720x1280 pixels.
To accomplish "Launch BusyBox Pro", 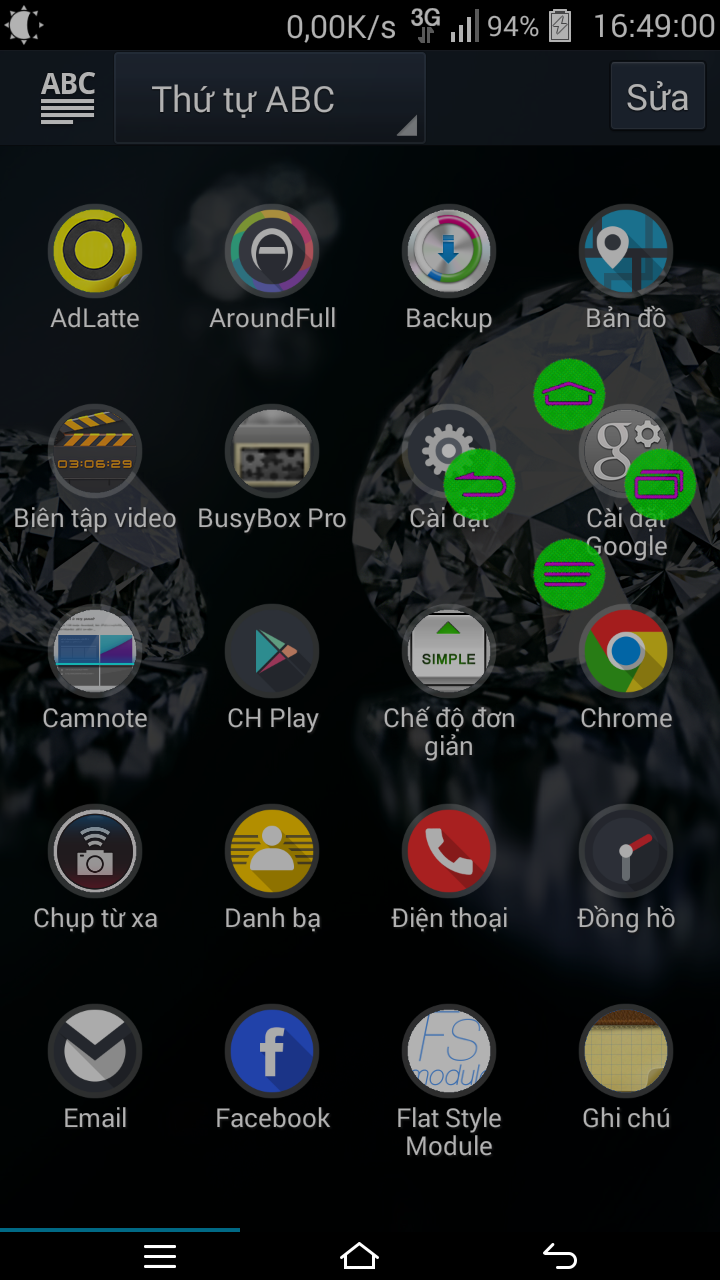I will [x=272, y=450].
